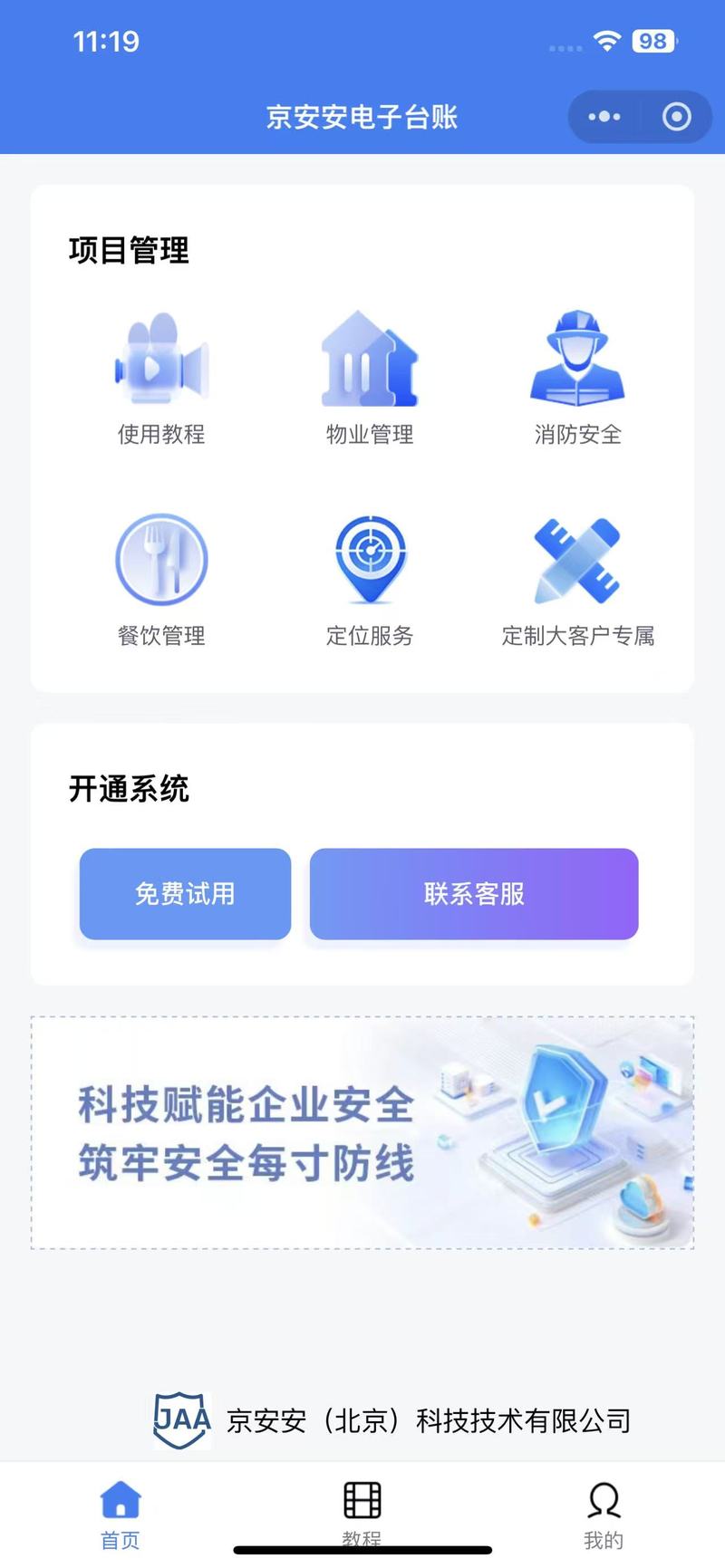Open the 科技赋能企业安全 banner
This screenshot has width=725, height=1568.
(362, 1132)
